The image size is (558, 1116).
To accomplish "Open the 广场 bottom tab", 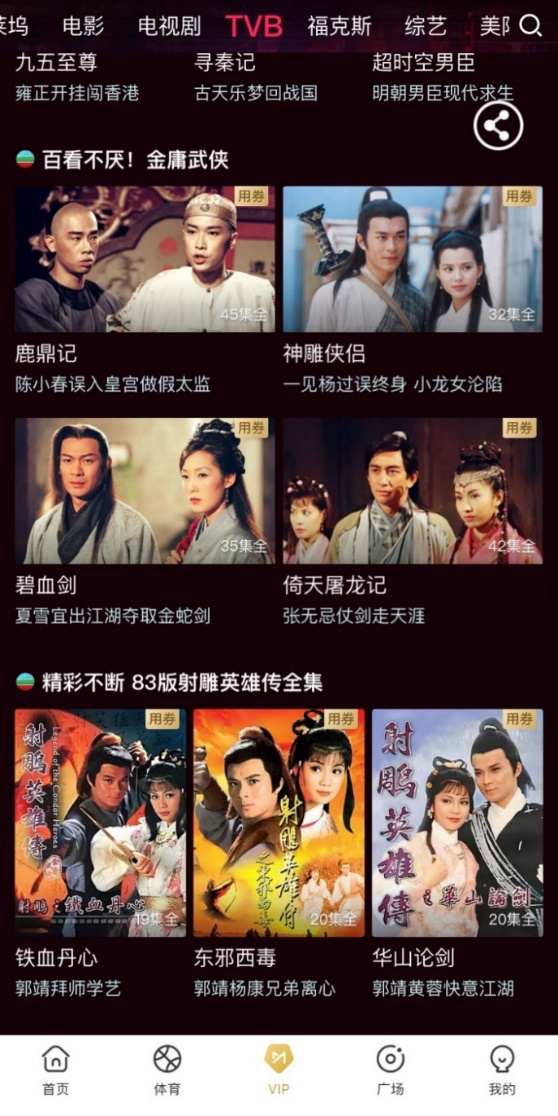I will (x=390, y=1070).
